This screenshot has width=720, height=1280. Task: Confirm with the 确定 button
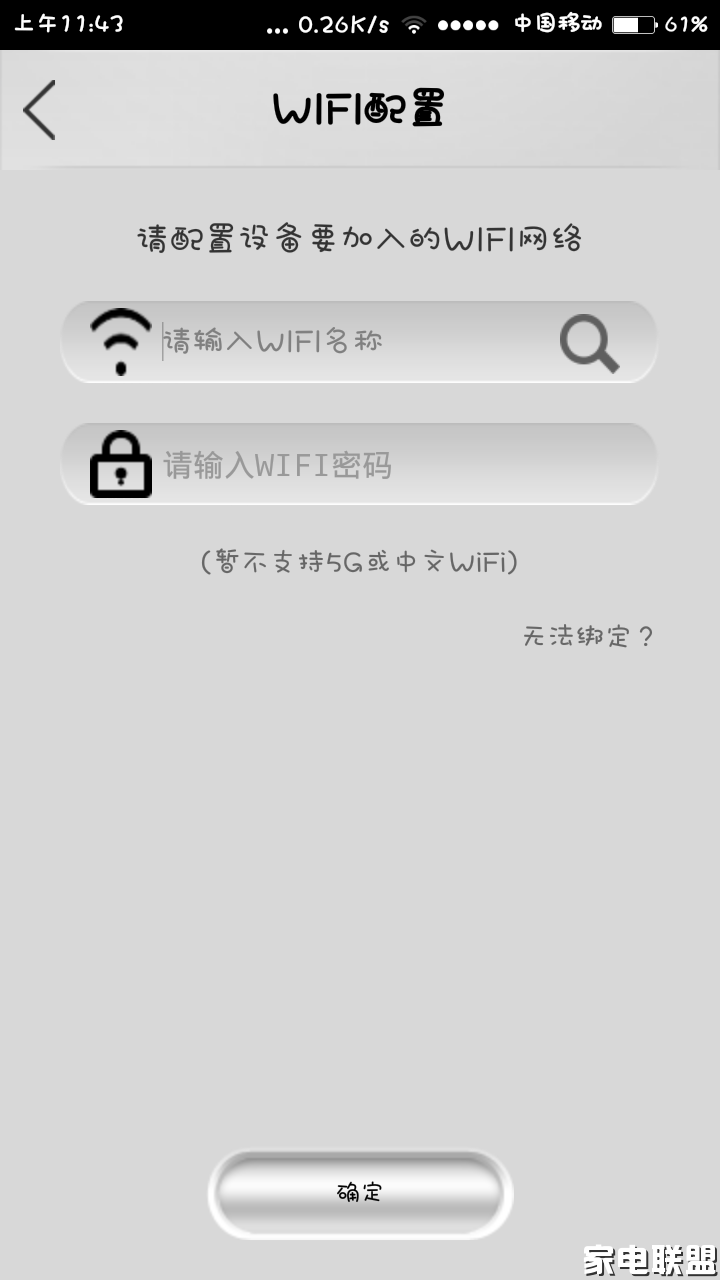(x=360, y=1192)
